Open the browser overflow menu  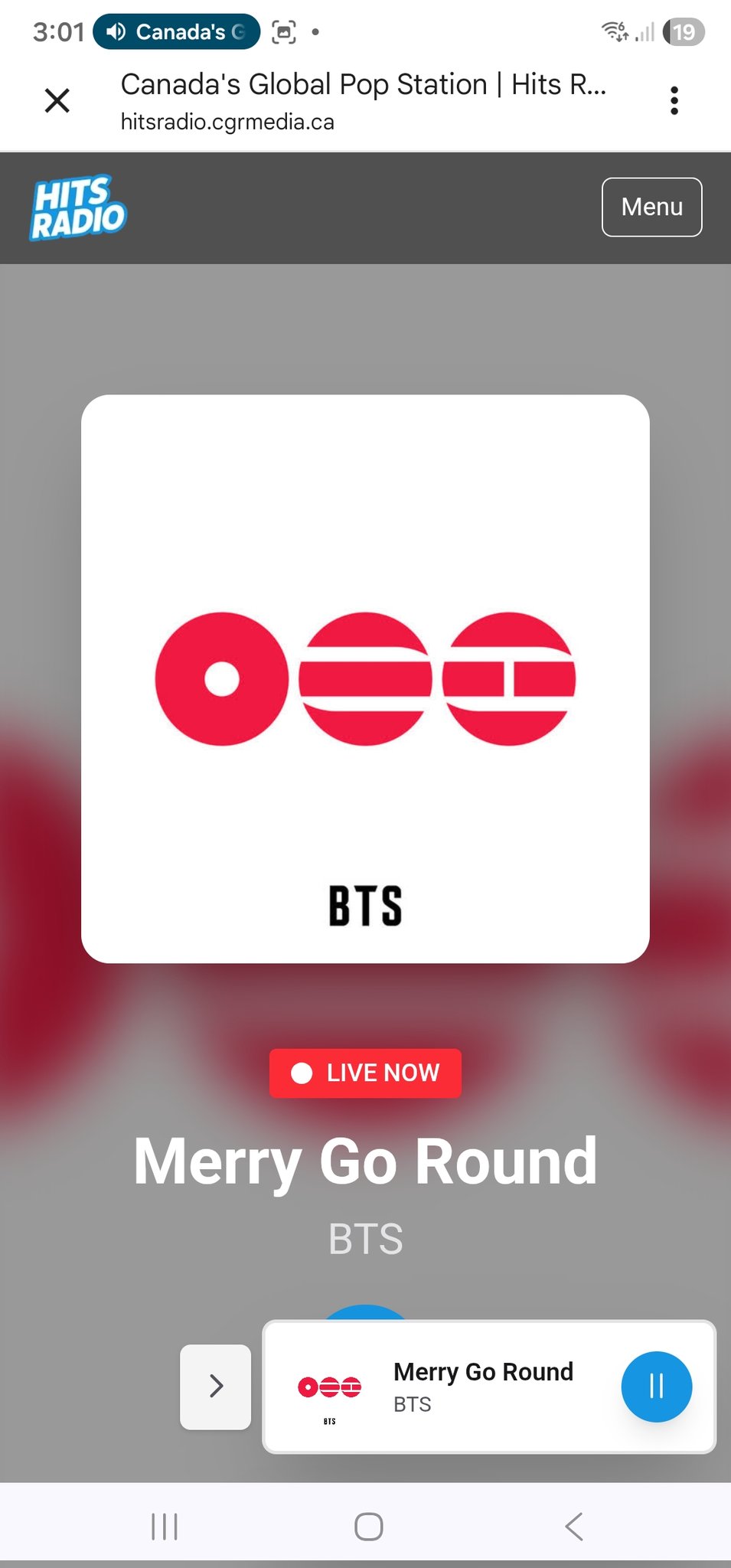coord(674,100)
